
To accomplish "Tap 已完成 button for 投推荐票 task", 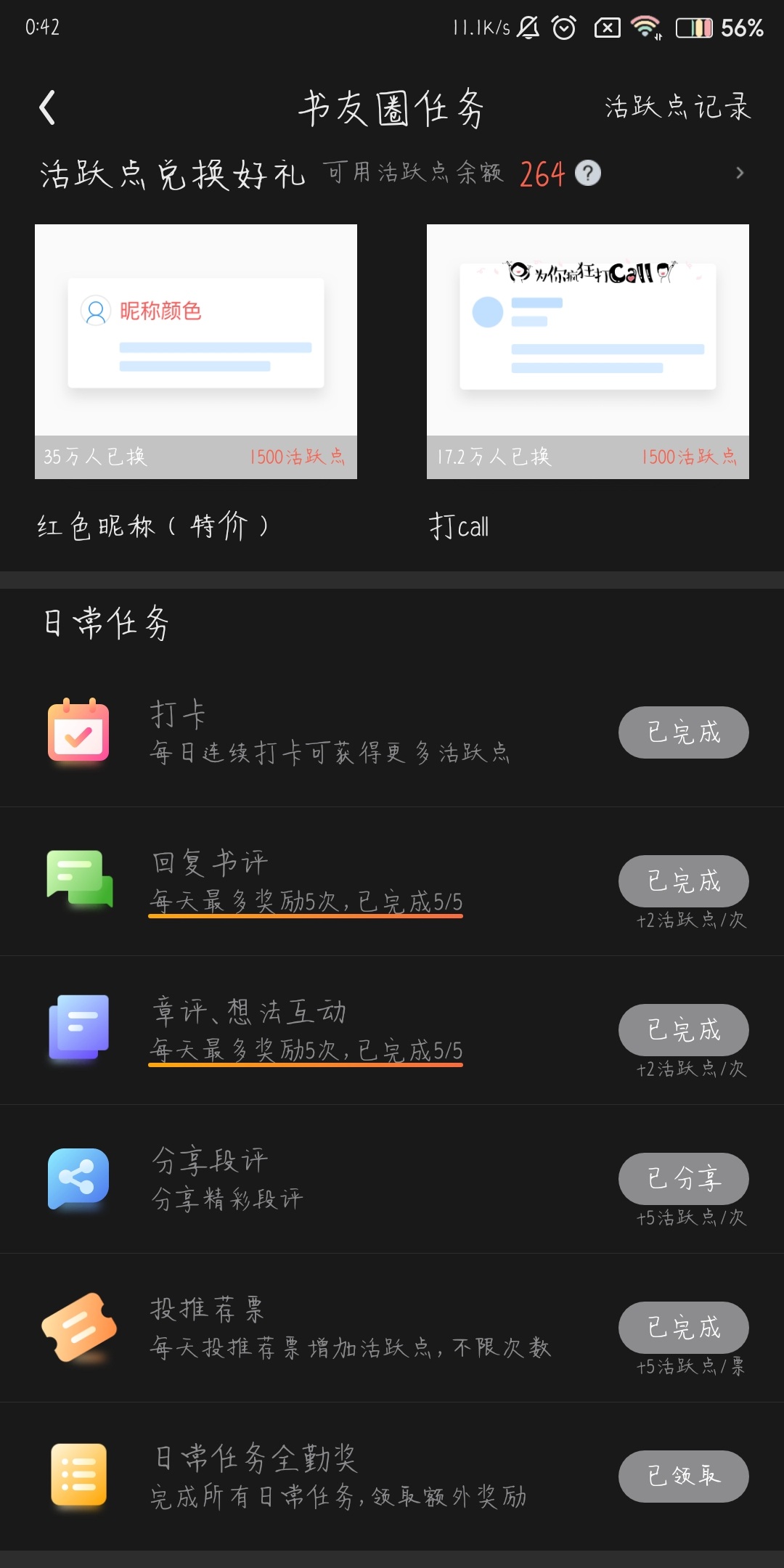I will (x=684, y=1328).
